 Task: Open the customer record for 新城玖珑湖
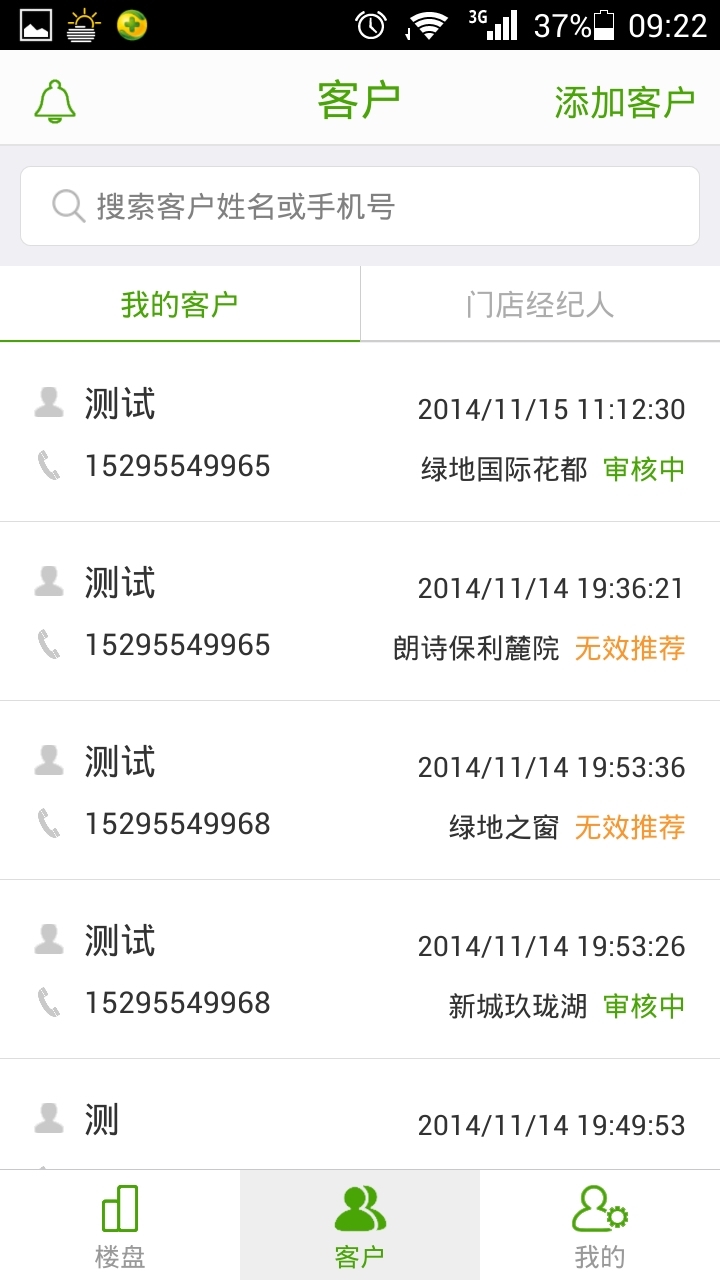point(360,970)
